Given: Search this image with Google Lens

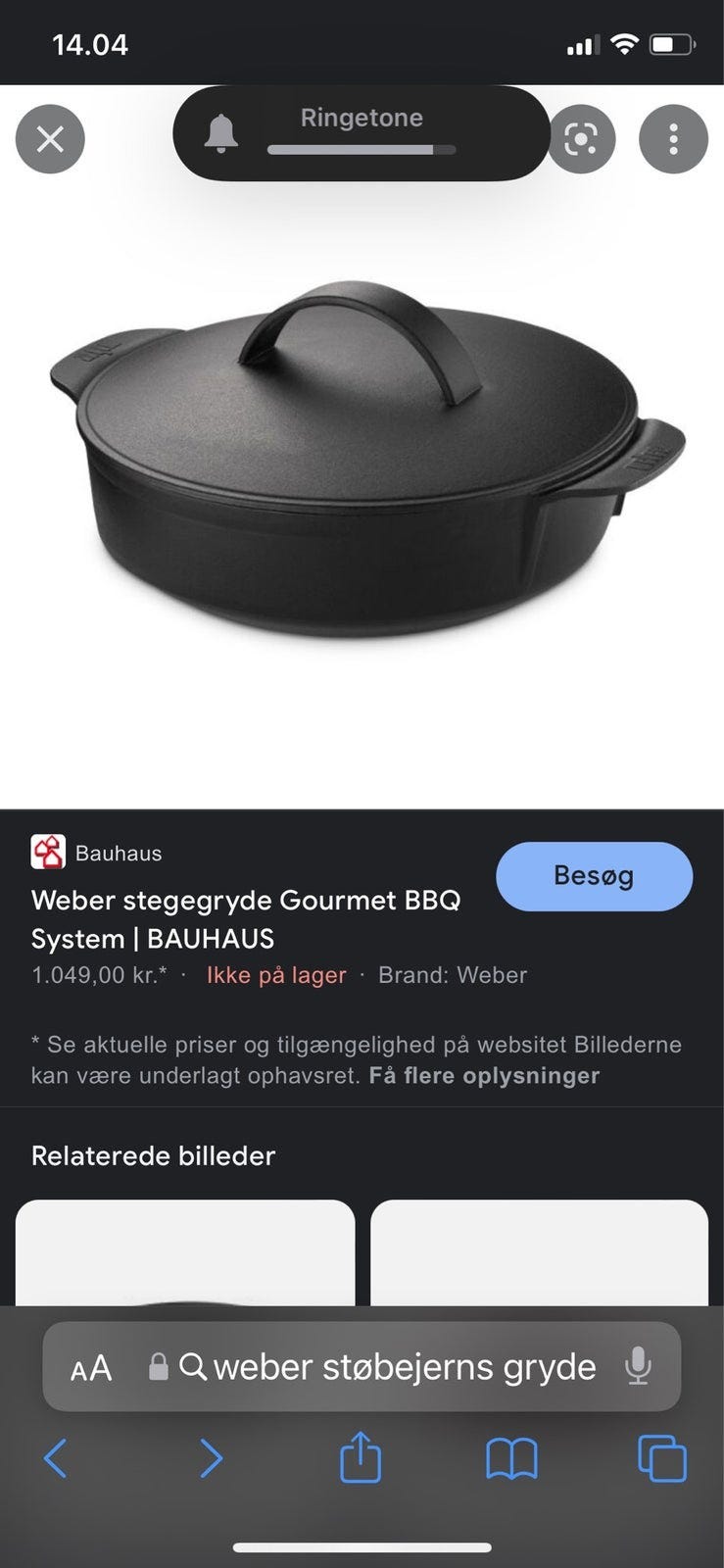Looking at the screenshot, I should point(582,139).
